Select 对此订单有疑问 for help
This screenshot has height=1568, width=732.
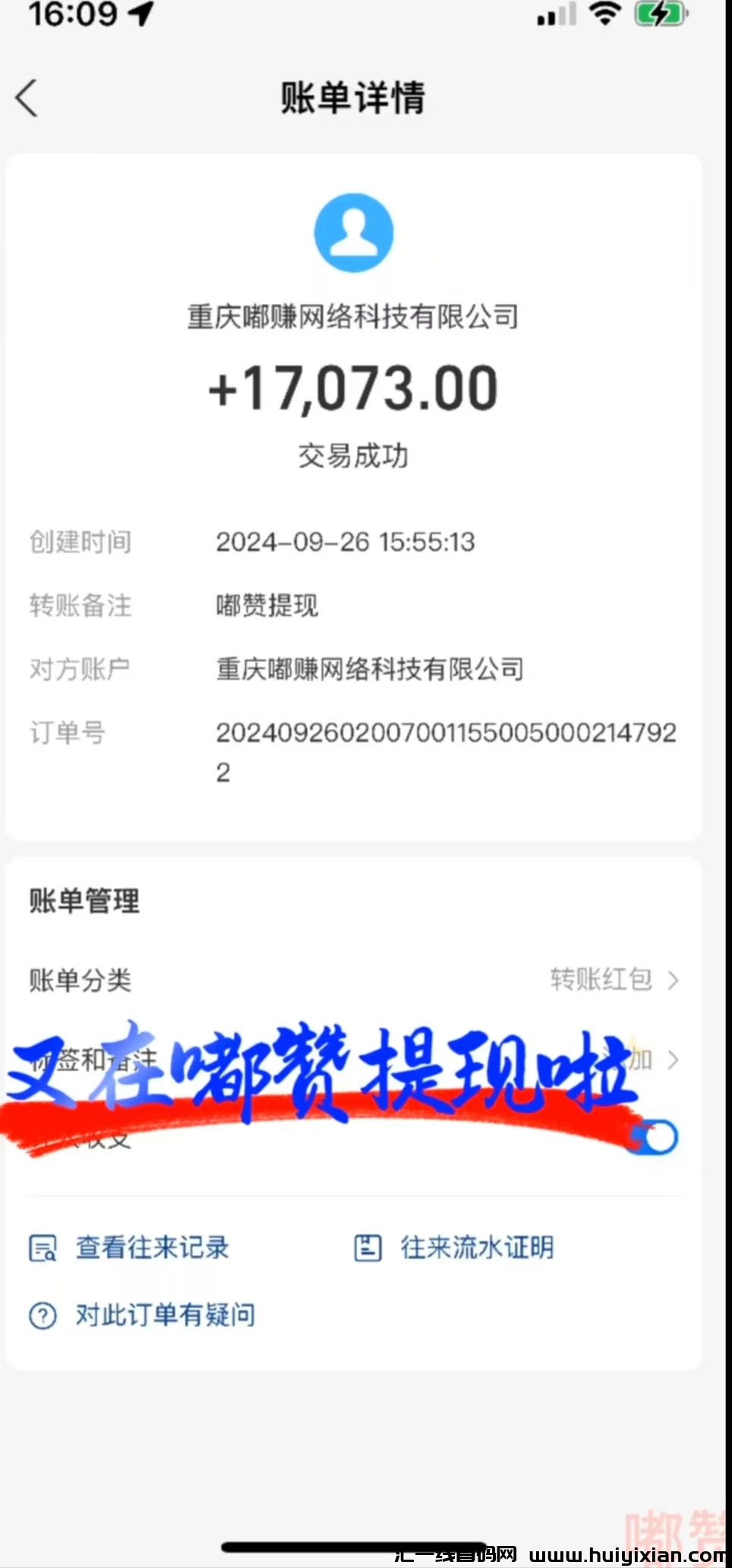coord(164,1314)
